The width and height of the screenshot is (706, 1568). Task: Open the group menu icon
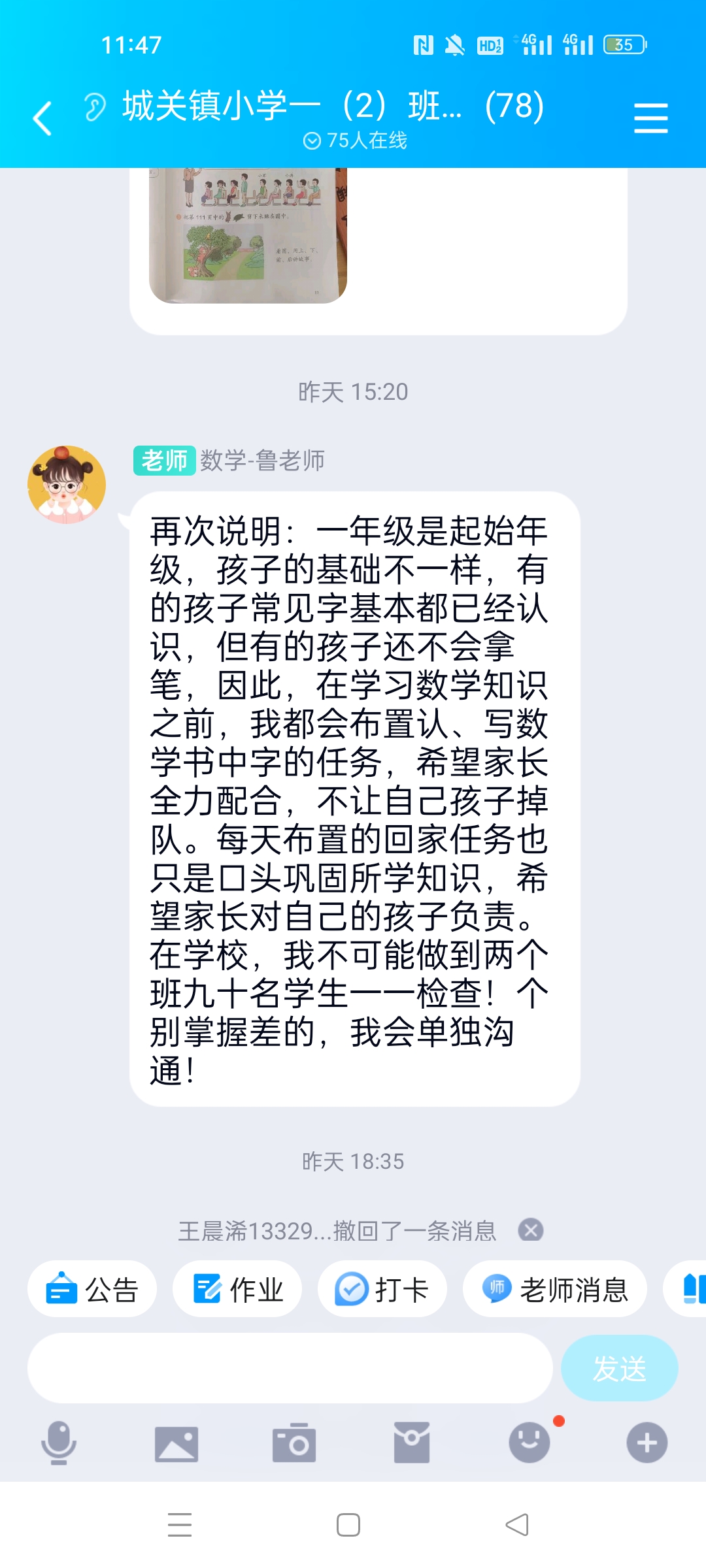tap(650, 118)
